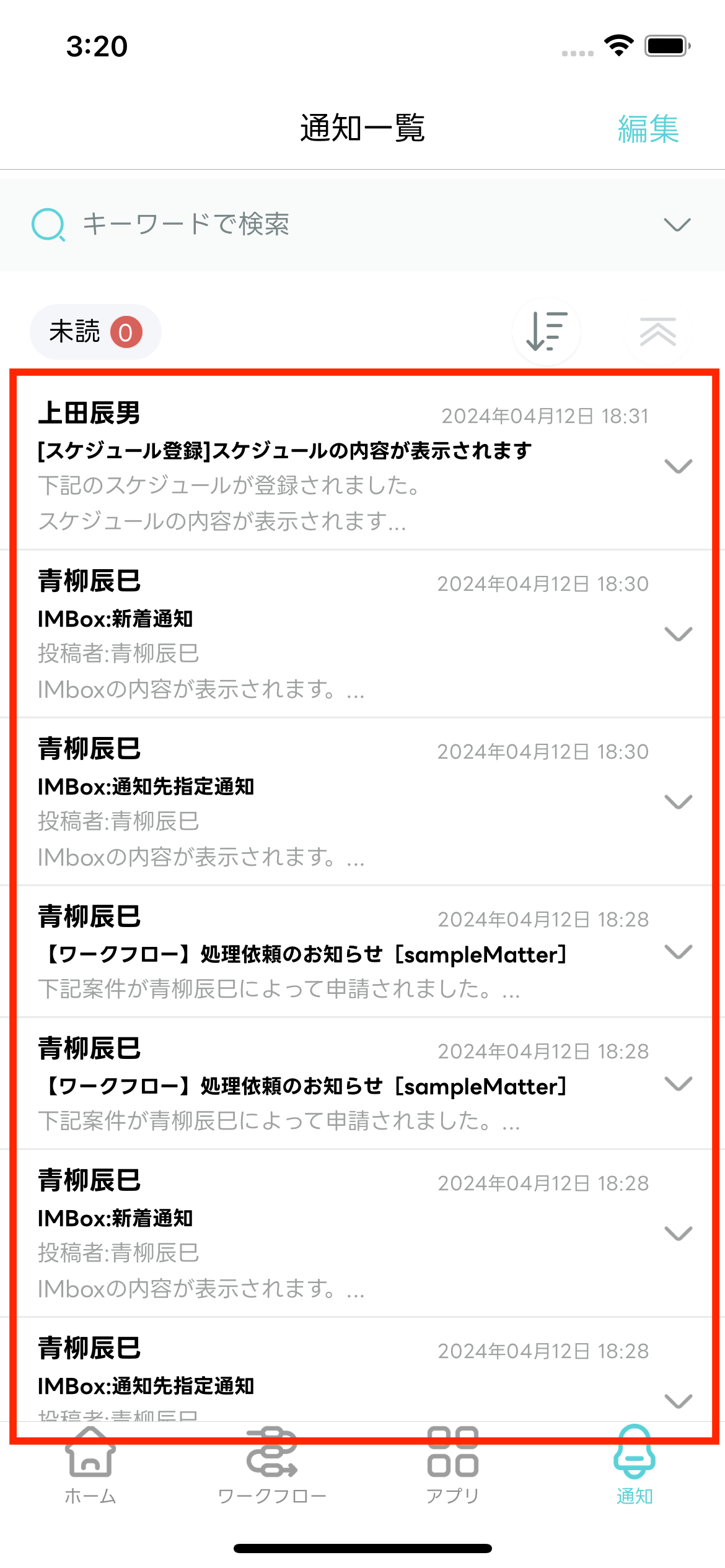Filter by the 未読 unread chip
The height and width of the screenshot is (1568, 725).
(x=95, y=332)
